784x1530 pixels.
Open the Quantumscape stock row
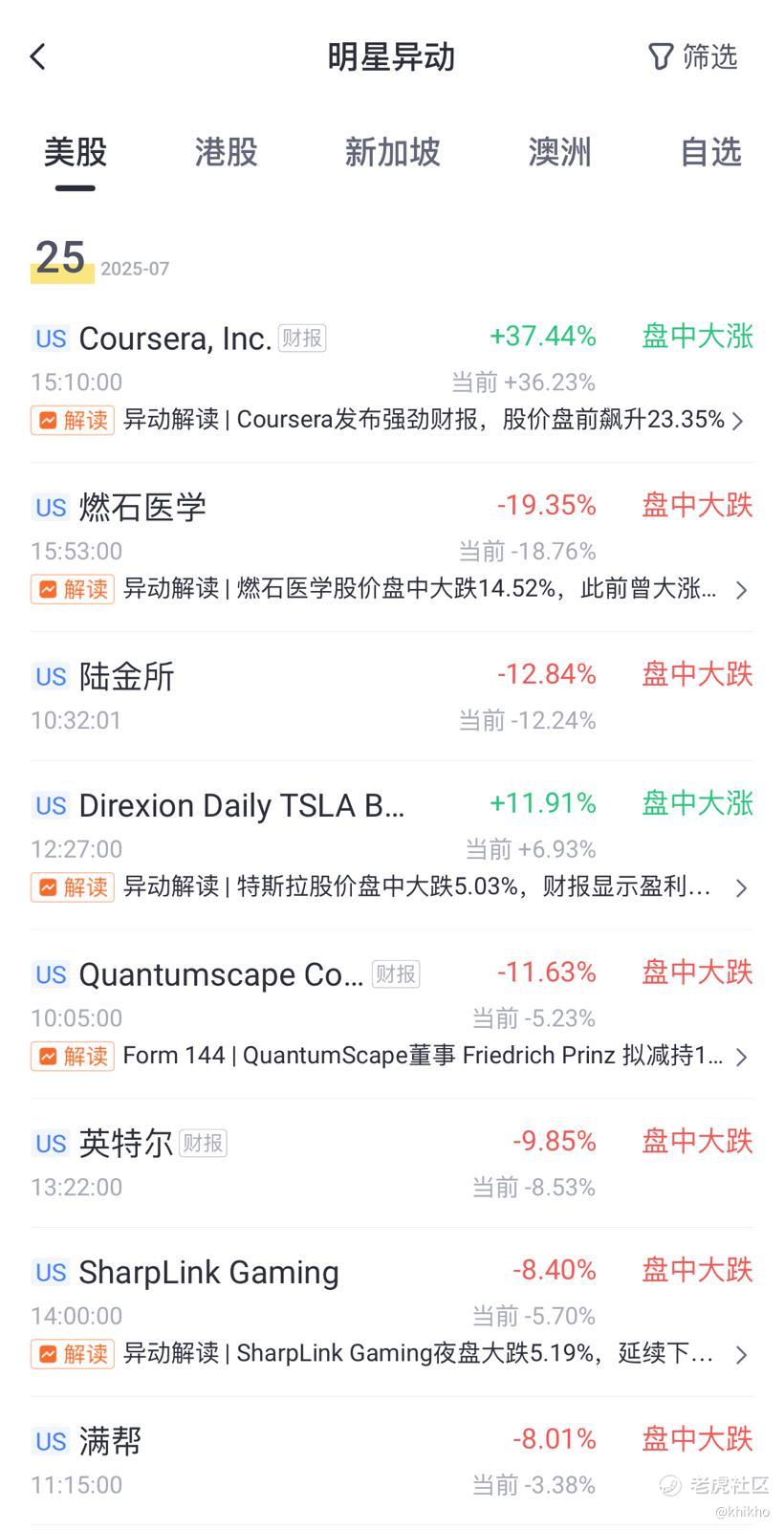click(x=392, y=994)
